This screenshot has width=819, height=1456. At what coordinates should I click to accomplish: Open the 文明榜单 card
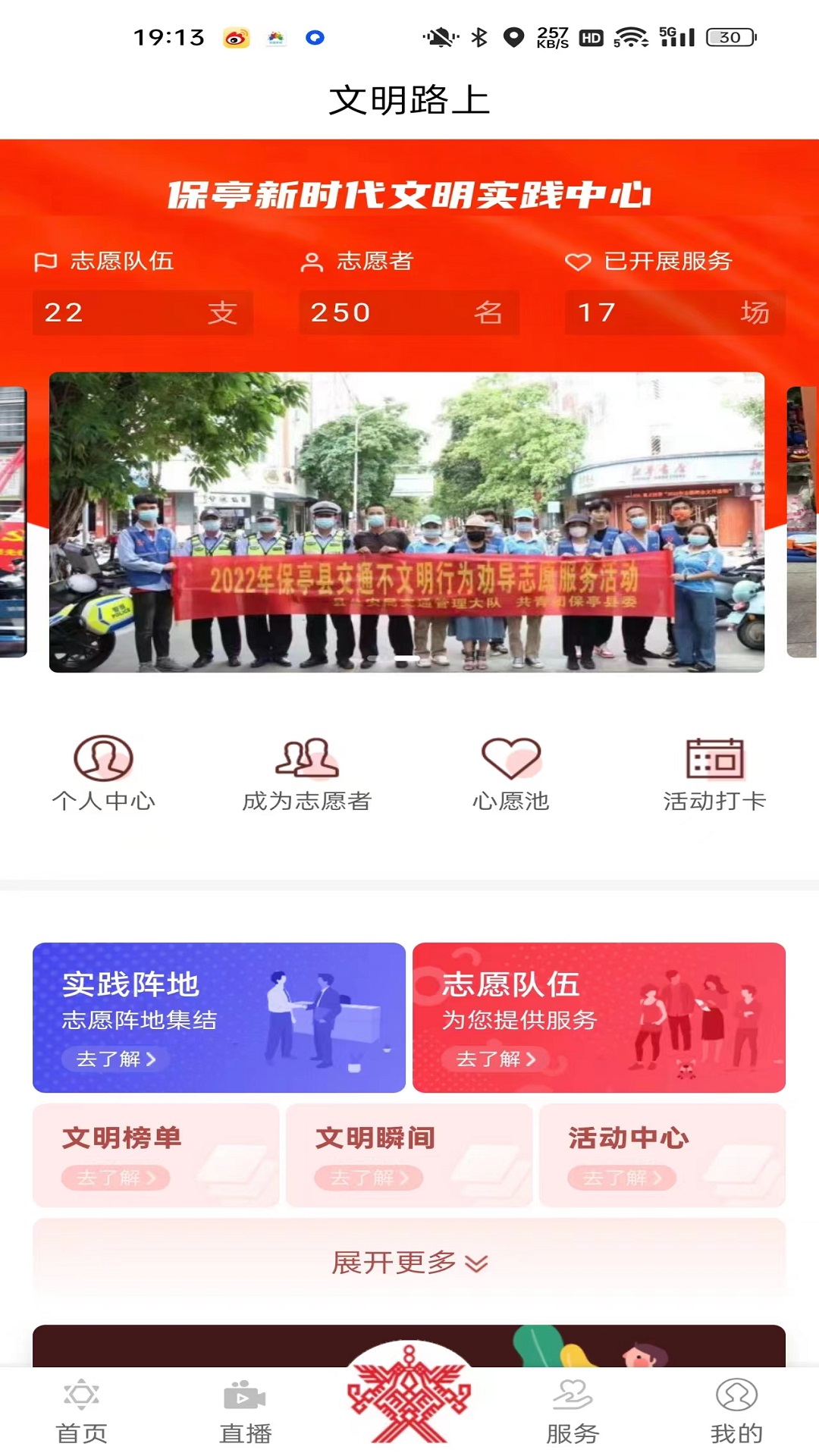(155, 1155)
